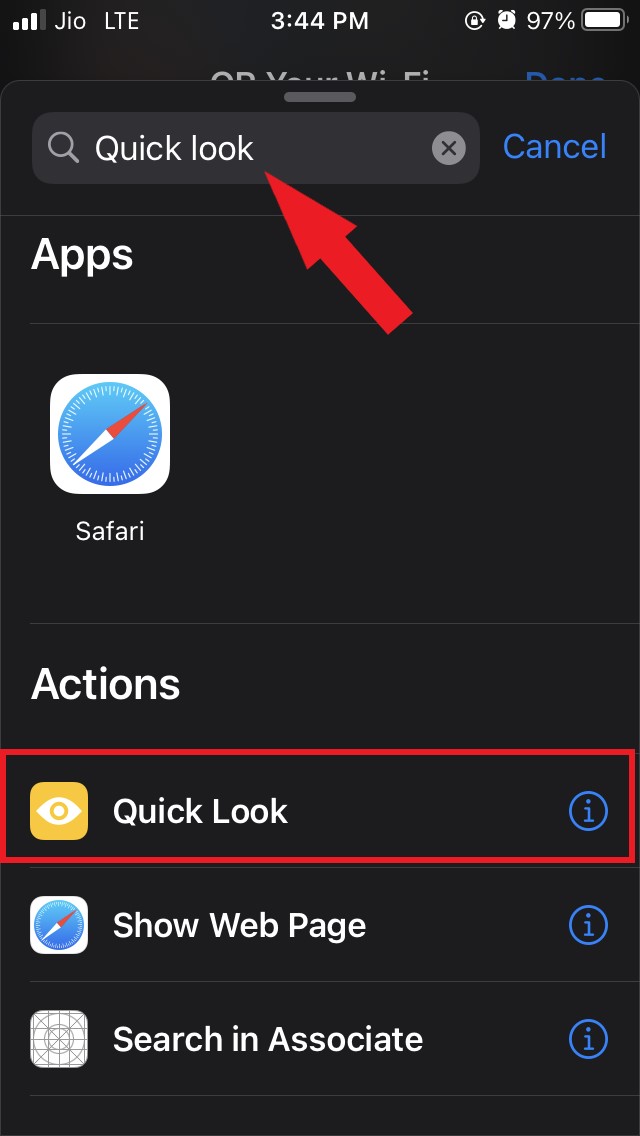Open the Safari app actions
This screenshot has width=640, height=1136.
110,435
